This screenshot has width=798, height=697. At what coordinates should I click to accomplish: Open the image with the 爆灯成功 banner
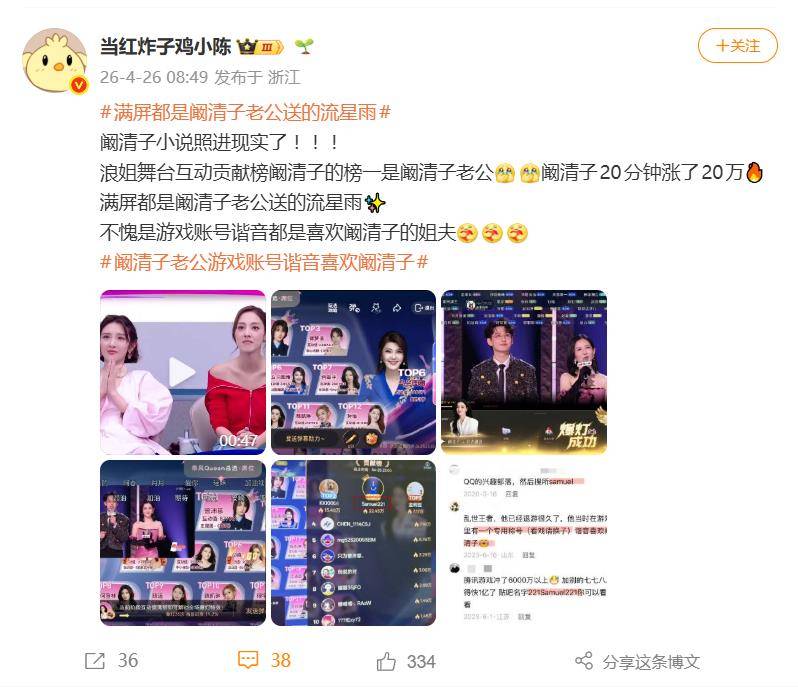[x=524, y=372]
